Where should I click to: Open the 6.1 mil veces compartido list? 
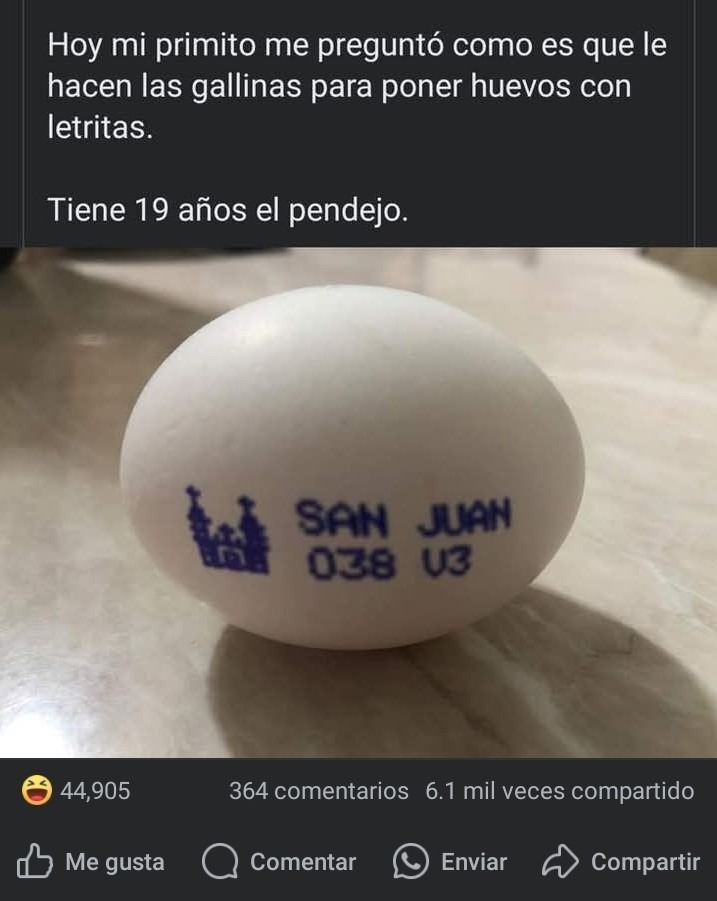559,791
